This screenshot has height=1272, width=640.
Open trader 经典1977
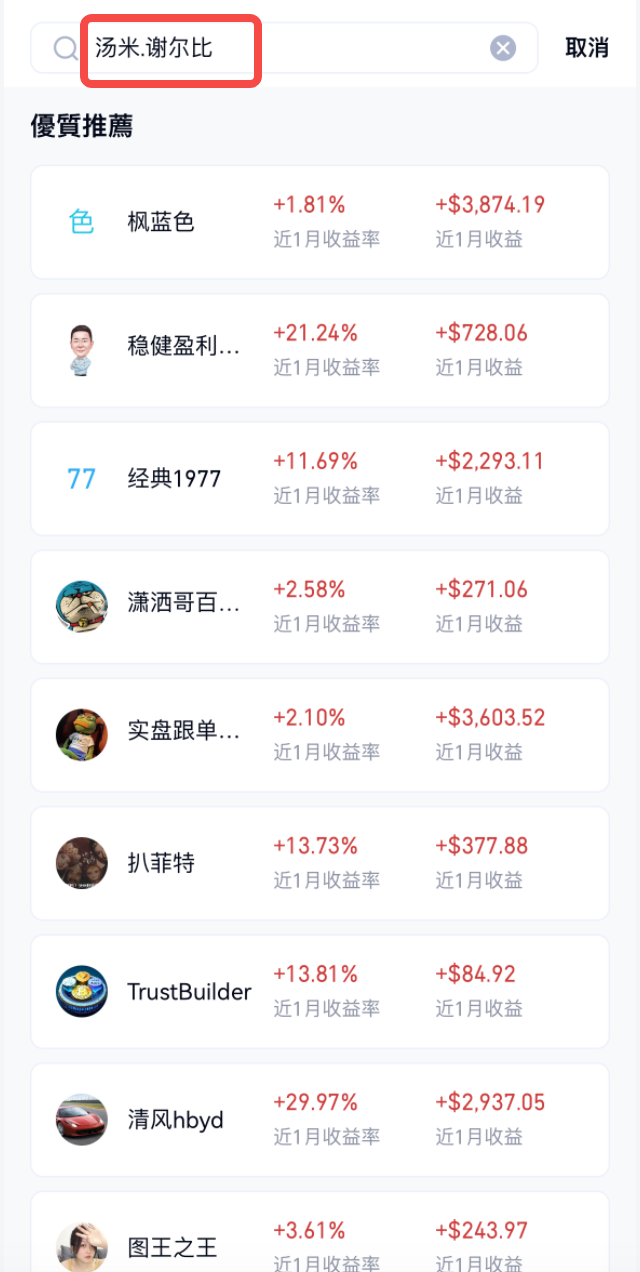pyautogui.click(x=320, y=478)
